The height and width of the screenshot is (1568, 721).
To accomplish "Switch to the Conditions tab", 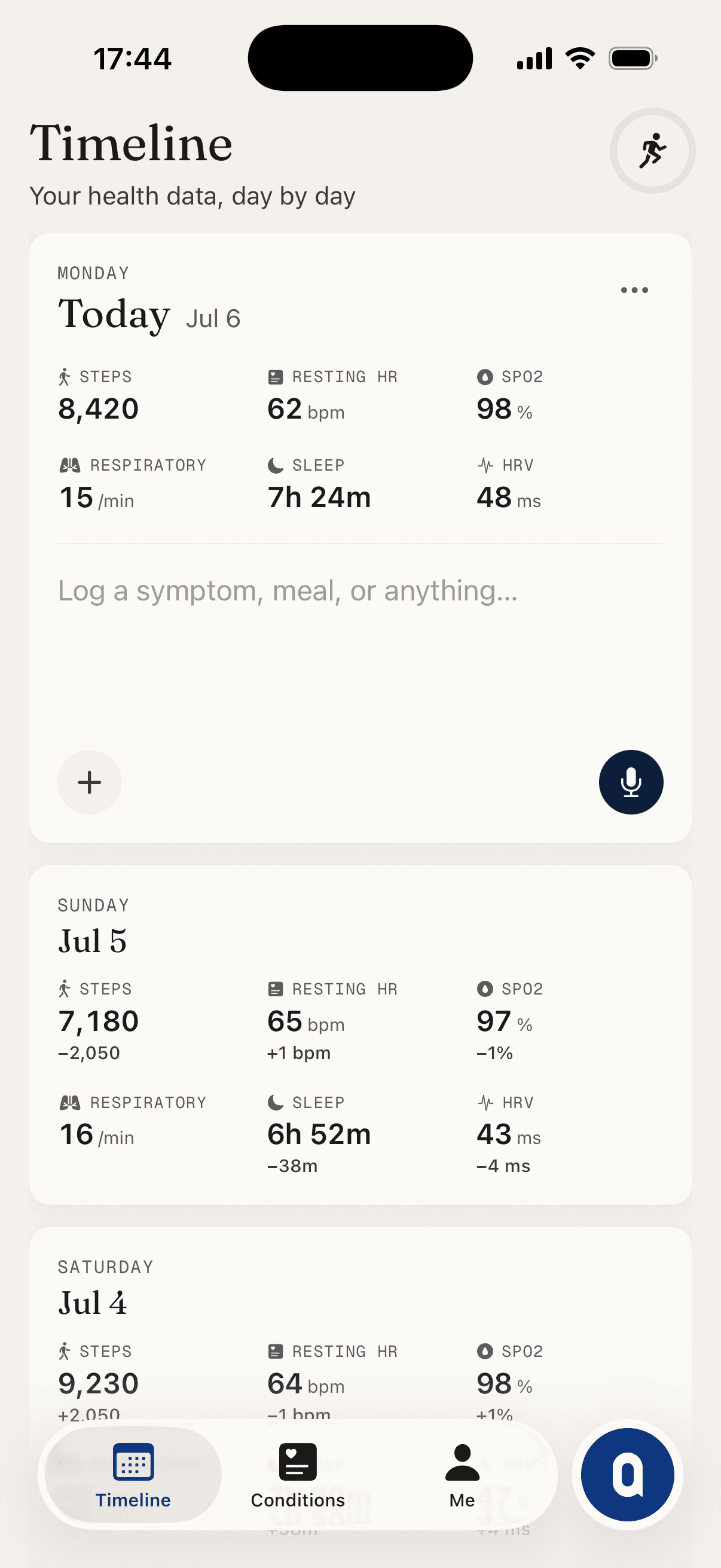I will [x=298, y=1475].
